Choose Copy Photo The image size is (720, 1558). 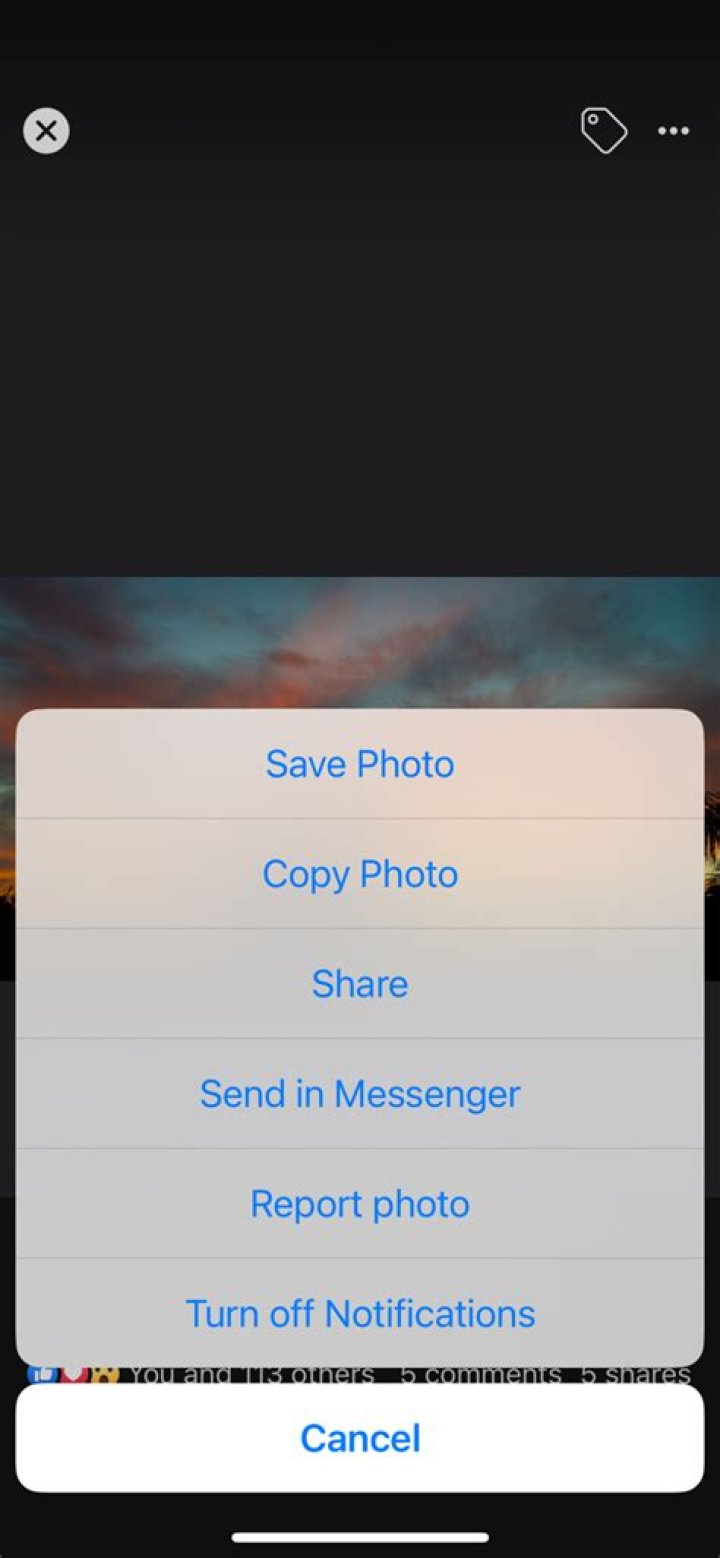[360, 874]
